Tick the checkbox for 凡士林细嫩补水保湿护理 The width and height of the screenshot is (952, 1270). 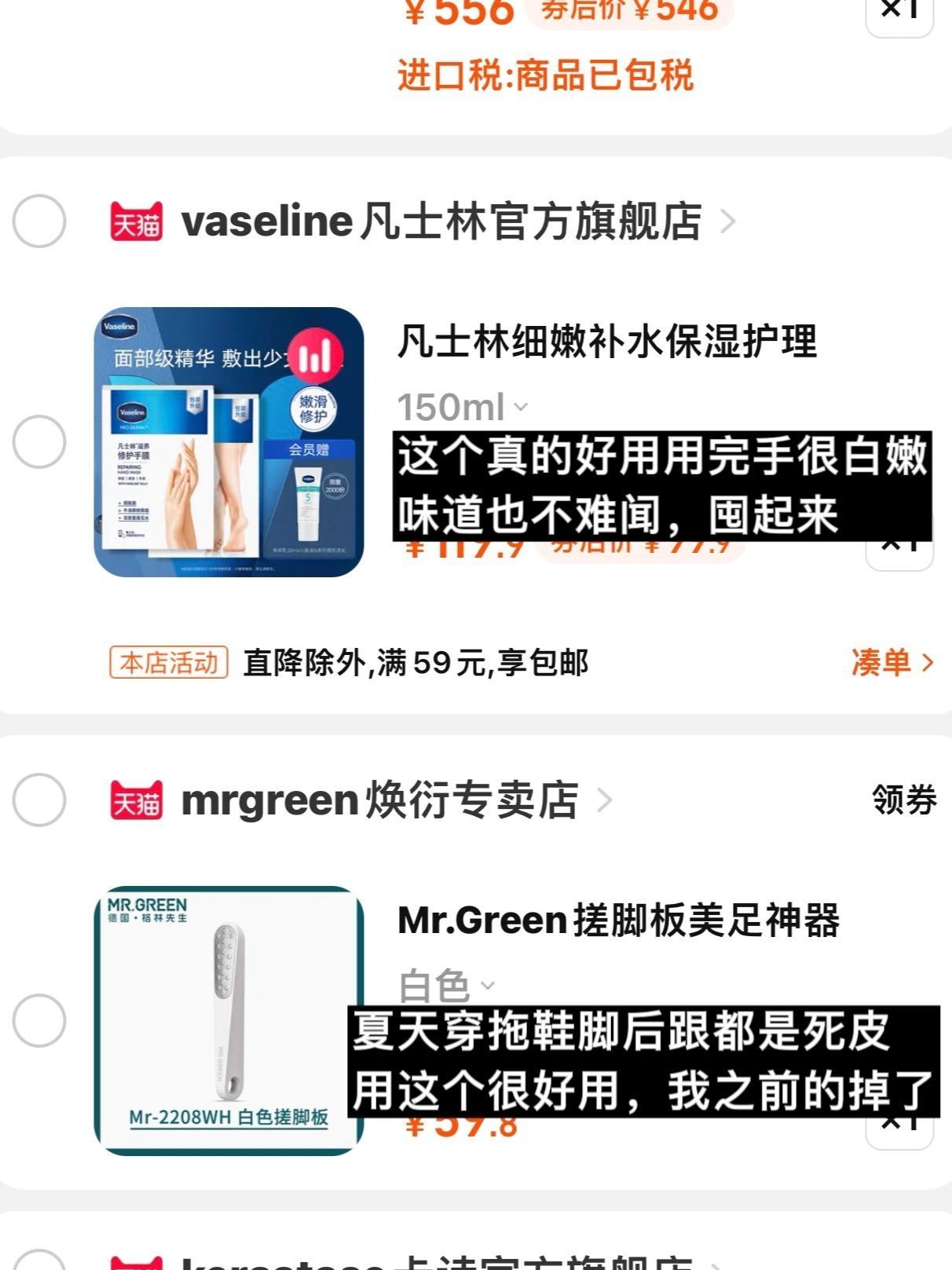coord(39,442)
